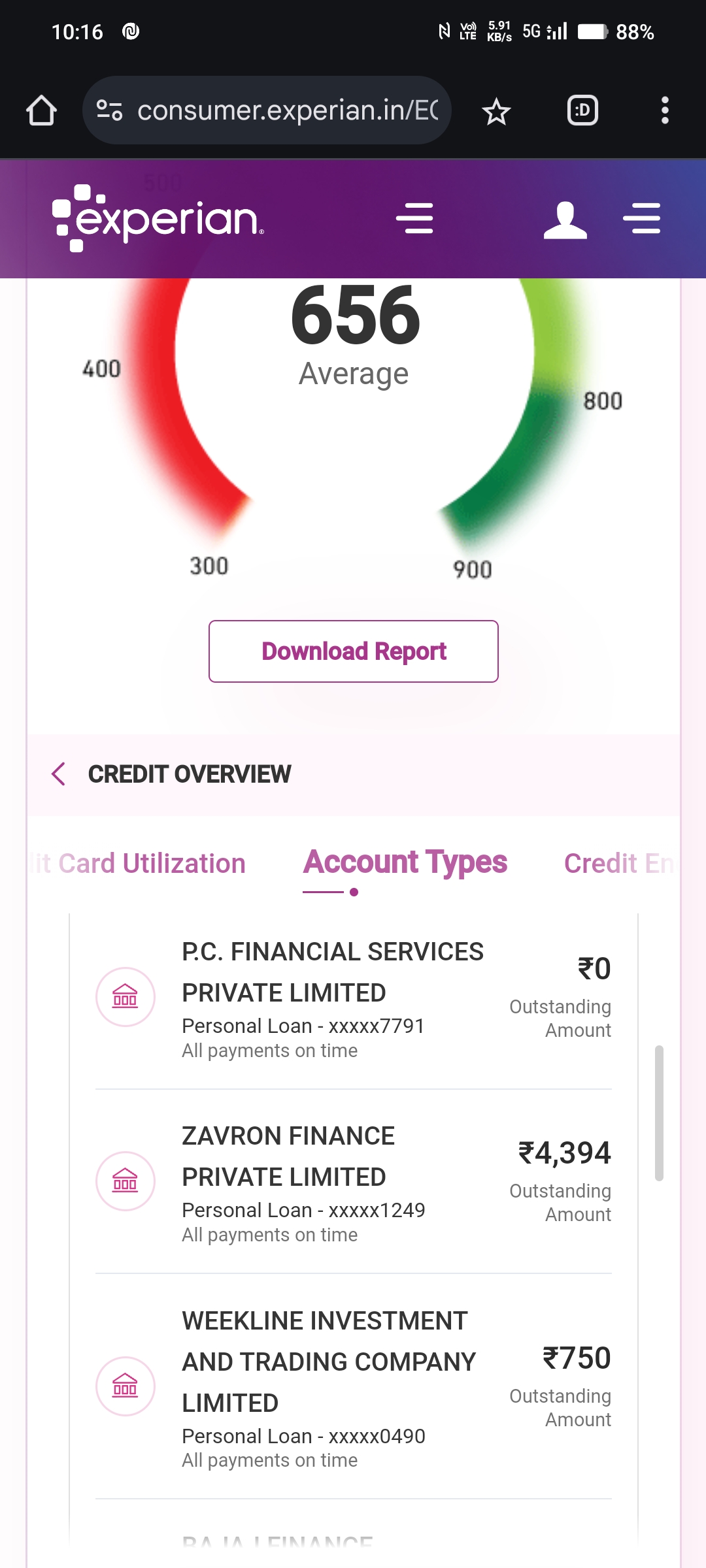Go to browser home page
Screen dimensions: 706x1568
pyautogui.click(x=41, y=110)
